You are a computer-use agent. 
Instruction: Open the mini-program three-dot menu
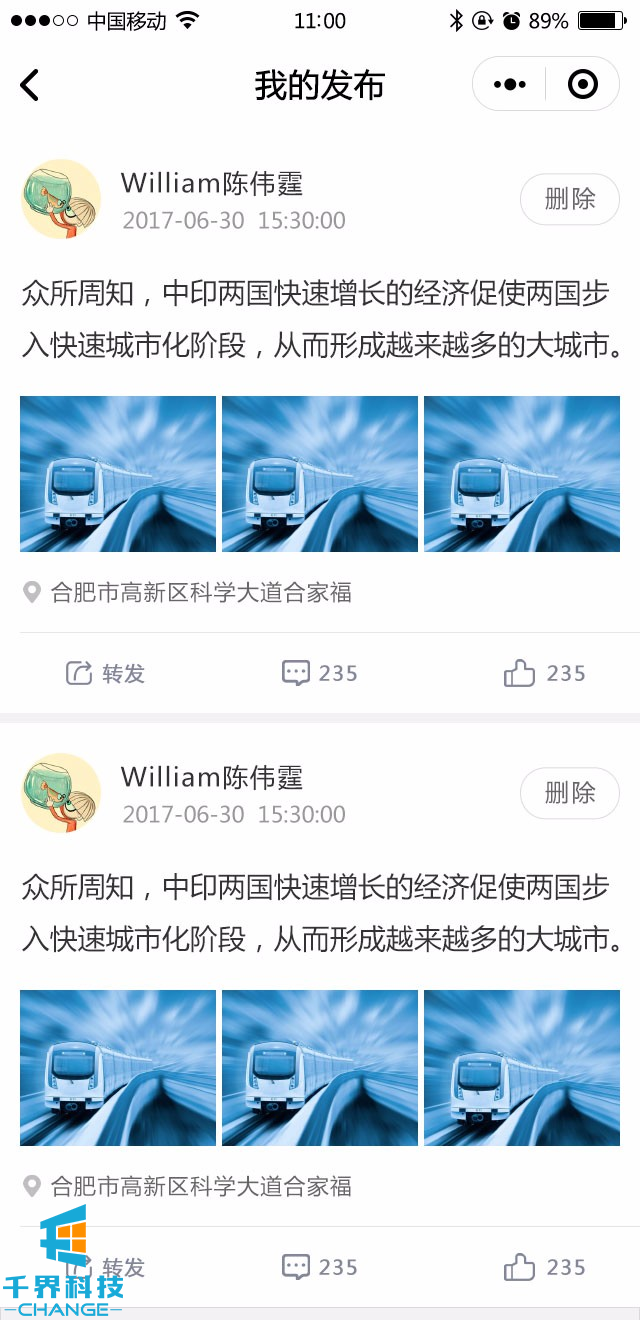click(510, 85)
